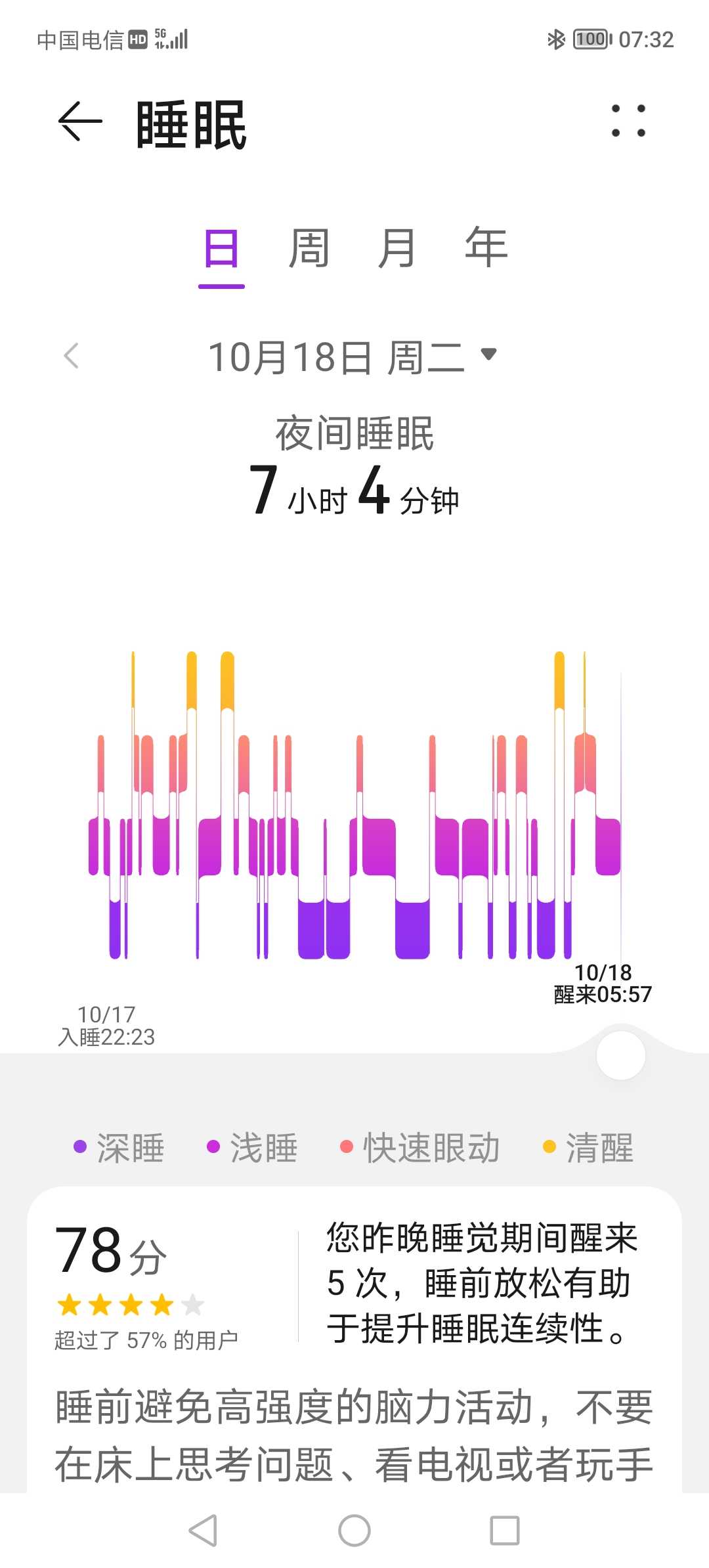The height and width of the screenshot is (1568, 709).
Task: Open the 78分 sleep score card
Action: click(x=354, y=1339)
